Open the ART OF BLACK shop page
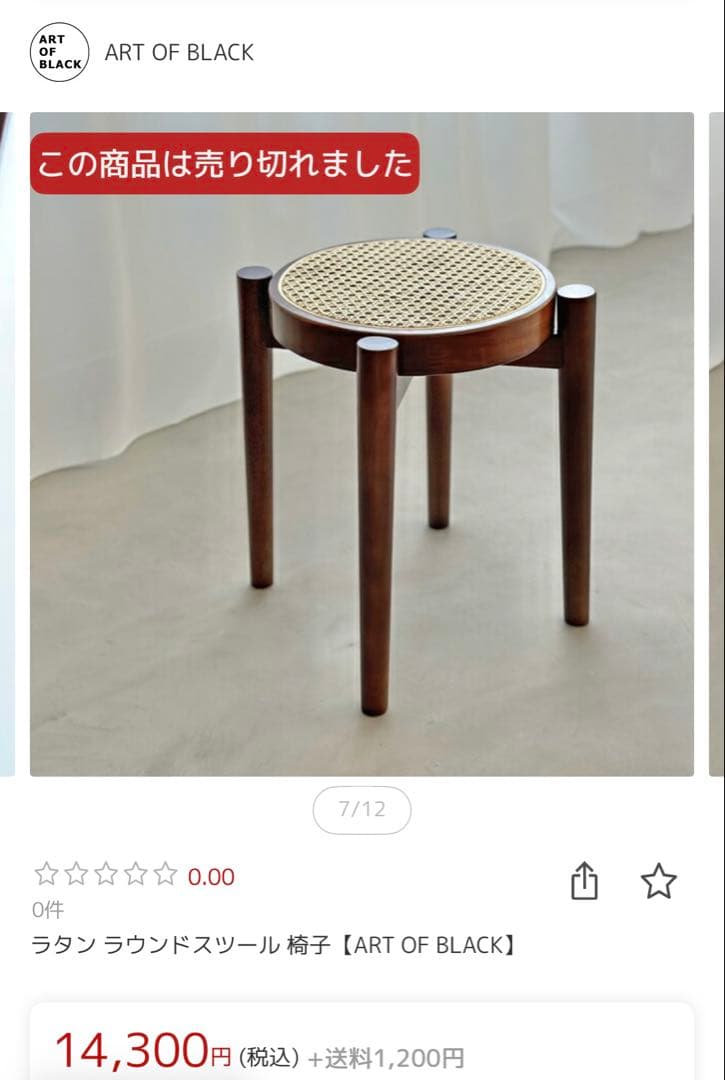Image resolution: width=725 pixels, height=1080 pixels. coord(178,52)
